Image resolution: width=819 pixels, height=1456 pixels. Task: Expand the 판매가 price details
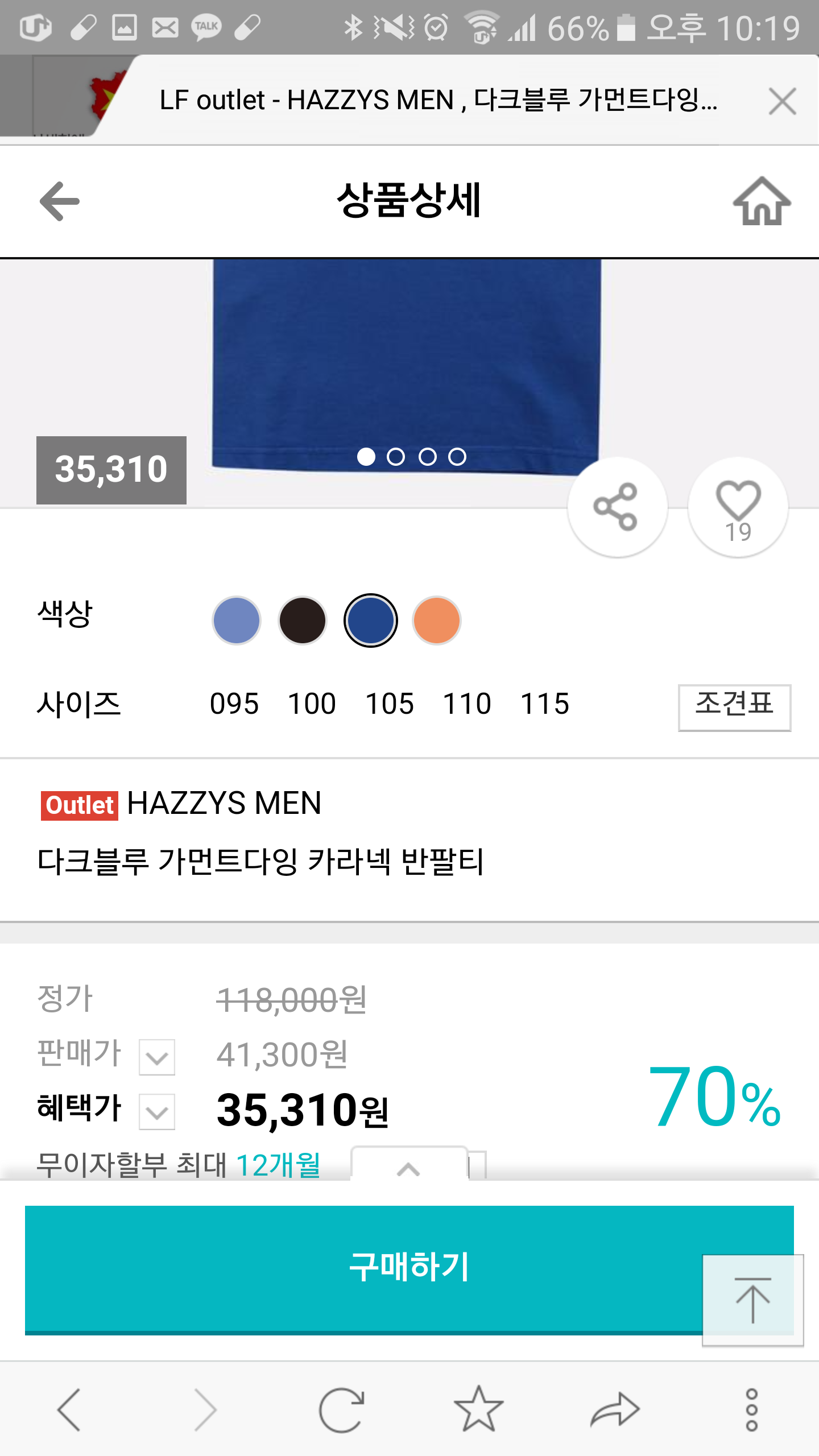[x=157, y=1057]
